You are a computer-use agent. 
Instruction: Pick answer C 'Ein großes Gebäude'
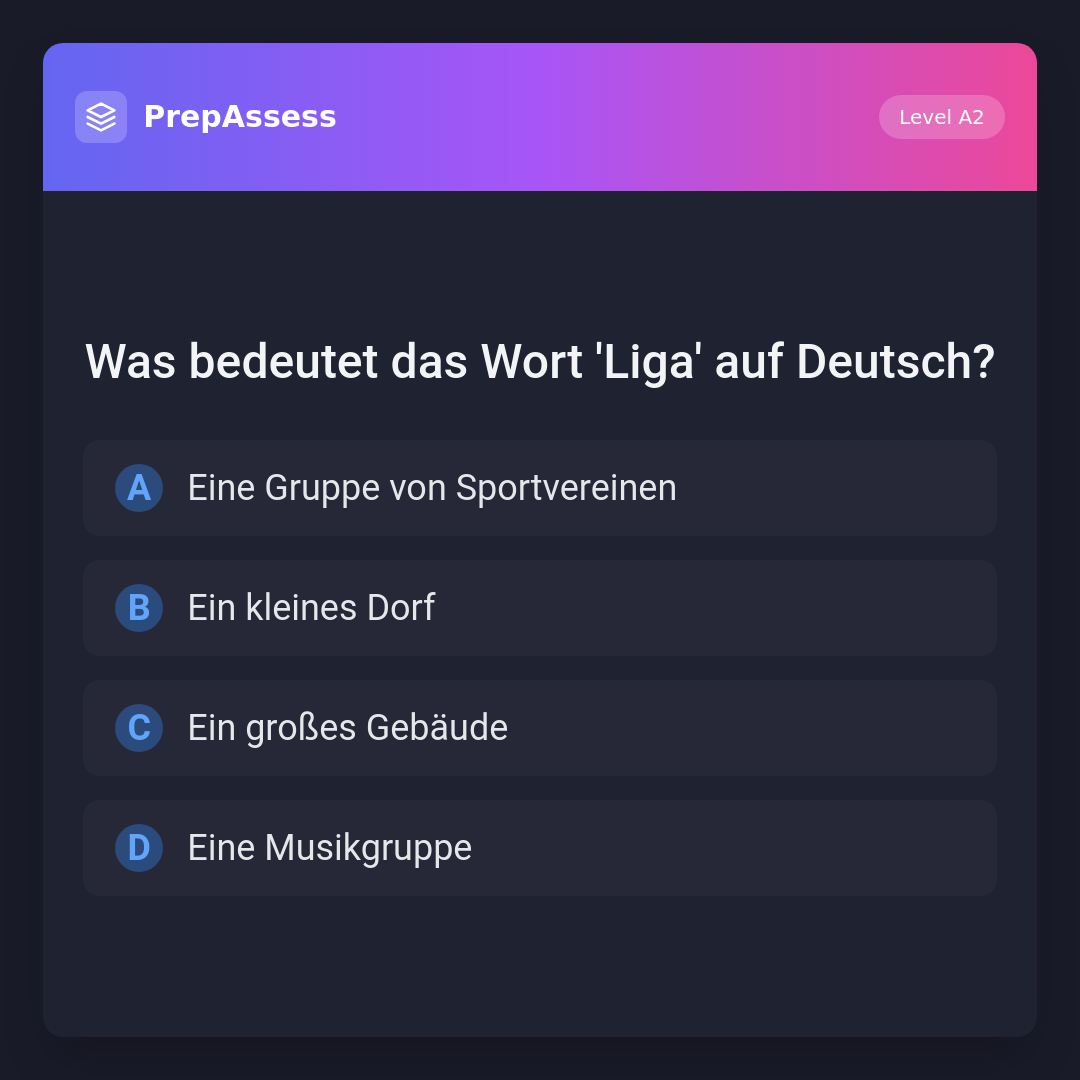click(x=540, y=728)
